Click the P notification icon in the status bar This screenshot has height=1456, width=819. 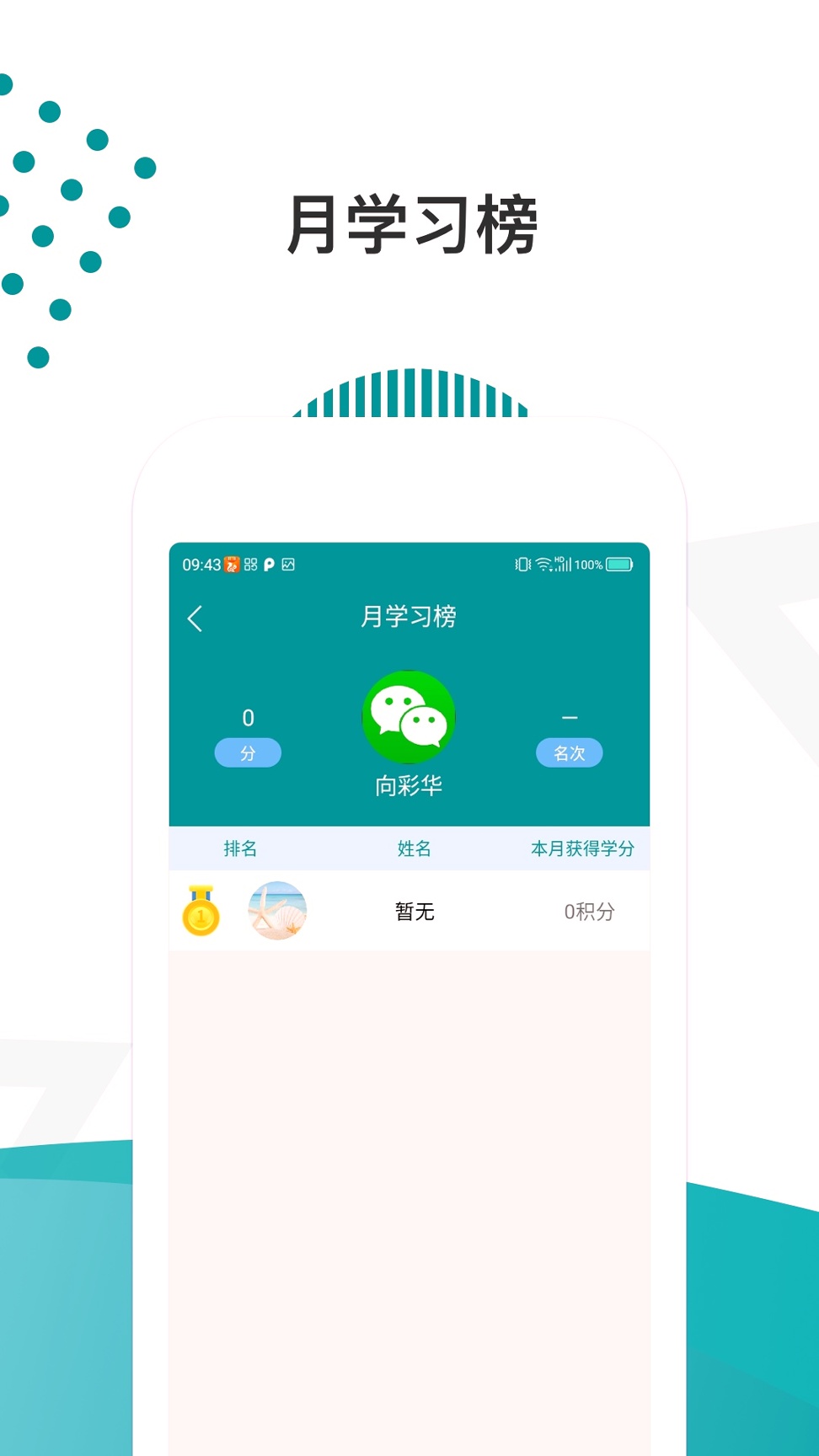pyautogui.click(x=270, y=564)
